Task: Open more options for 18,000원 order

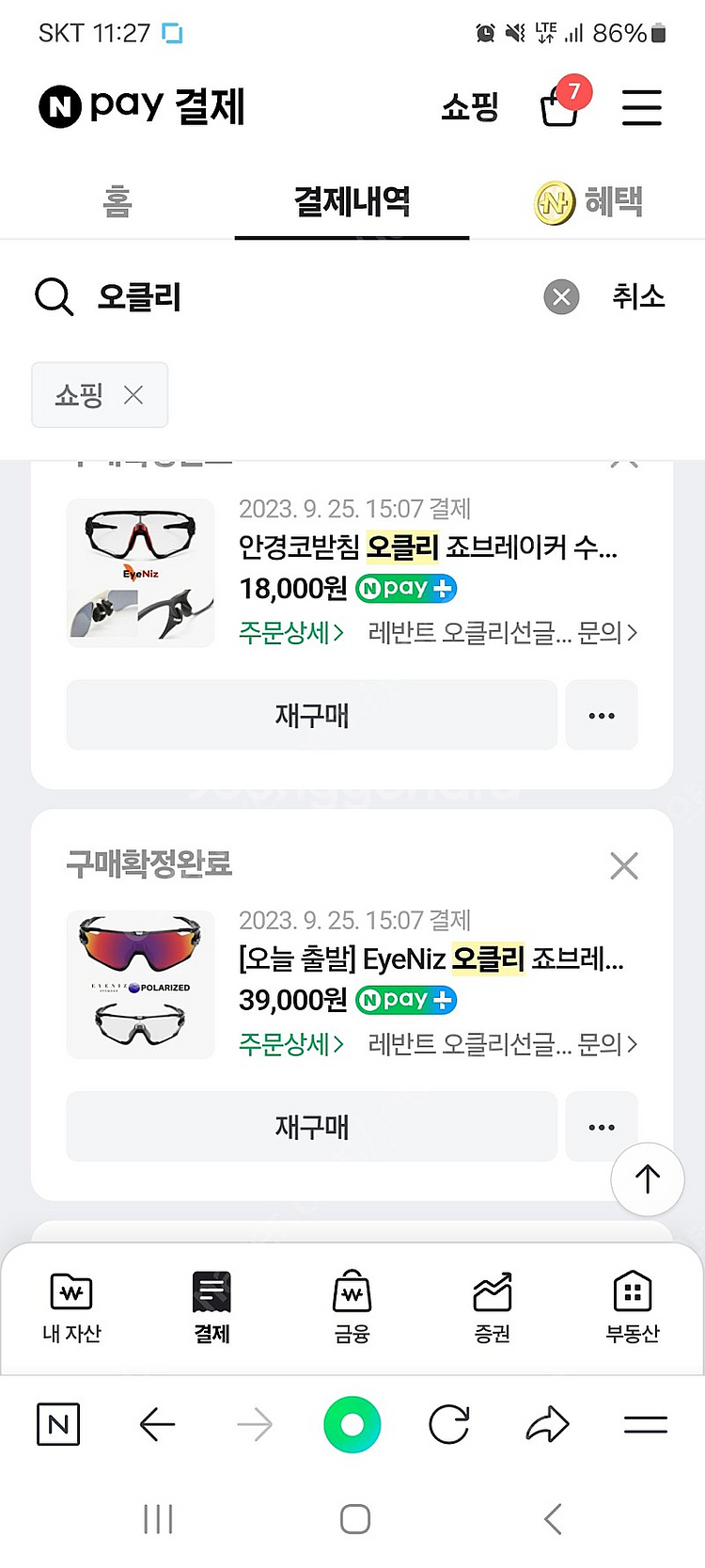Action: (602, 716)
